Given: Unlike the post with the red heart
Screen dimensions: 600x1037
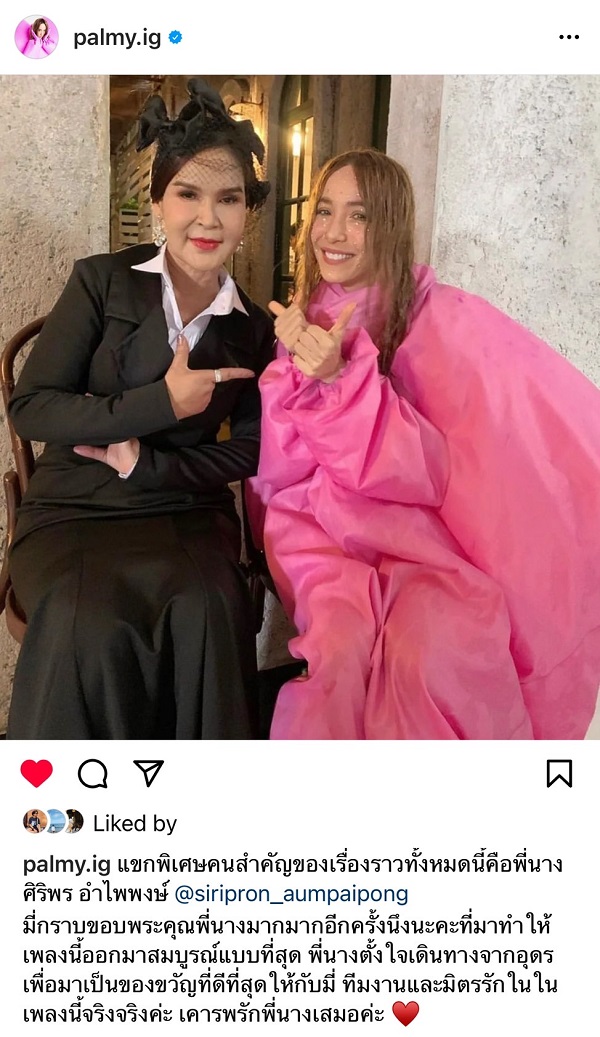Looking at the screenshot, I should (37, 773).
